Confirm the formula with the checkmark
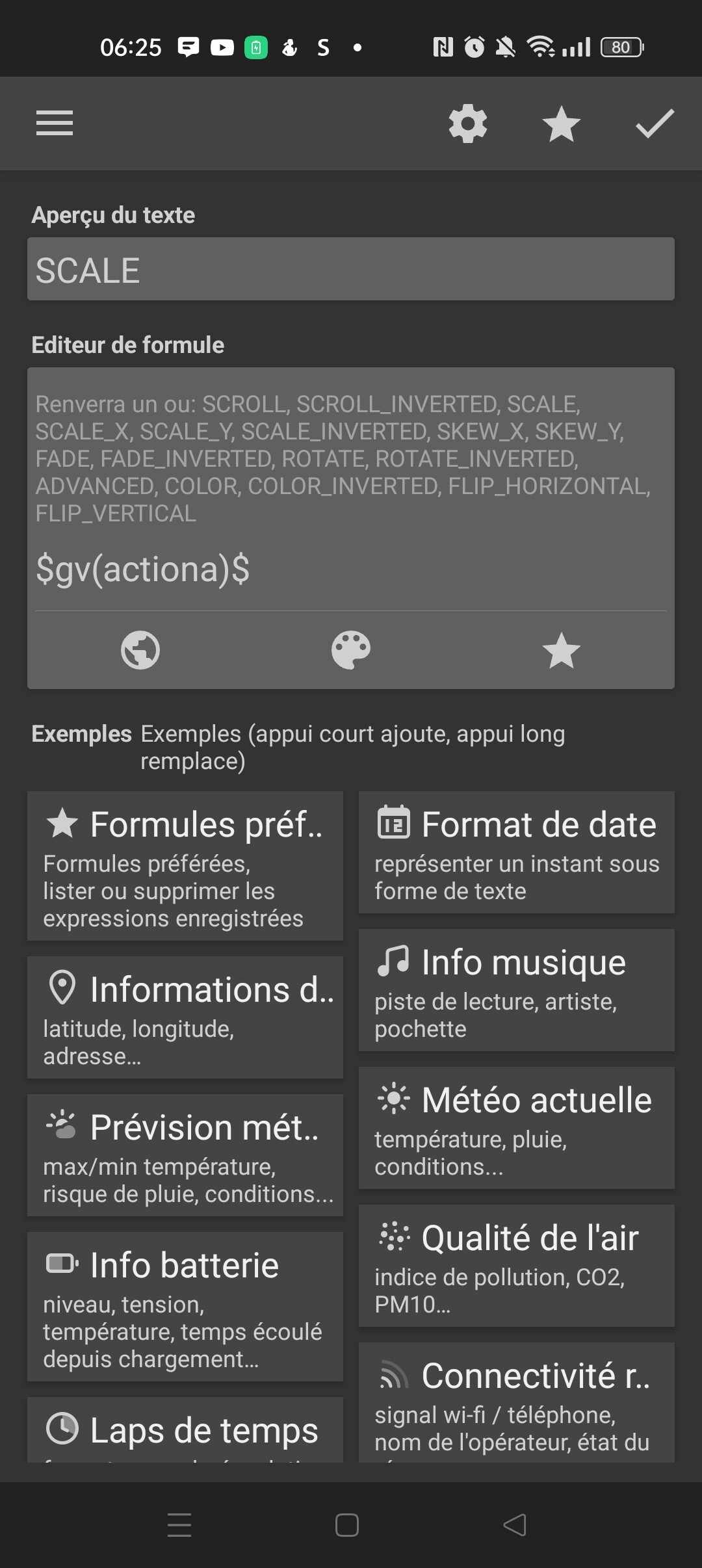Screen dimensions: 702x1568 (655, 124)
